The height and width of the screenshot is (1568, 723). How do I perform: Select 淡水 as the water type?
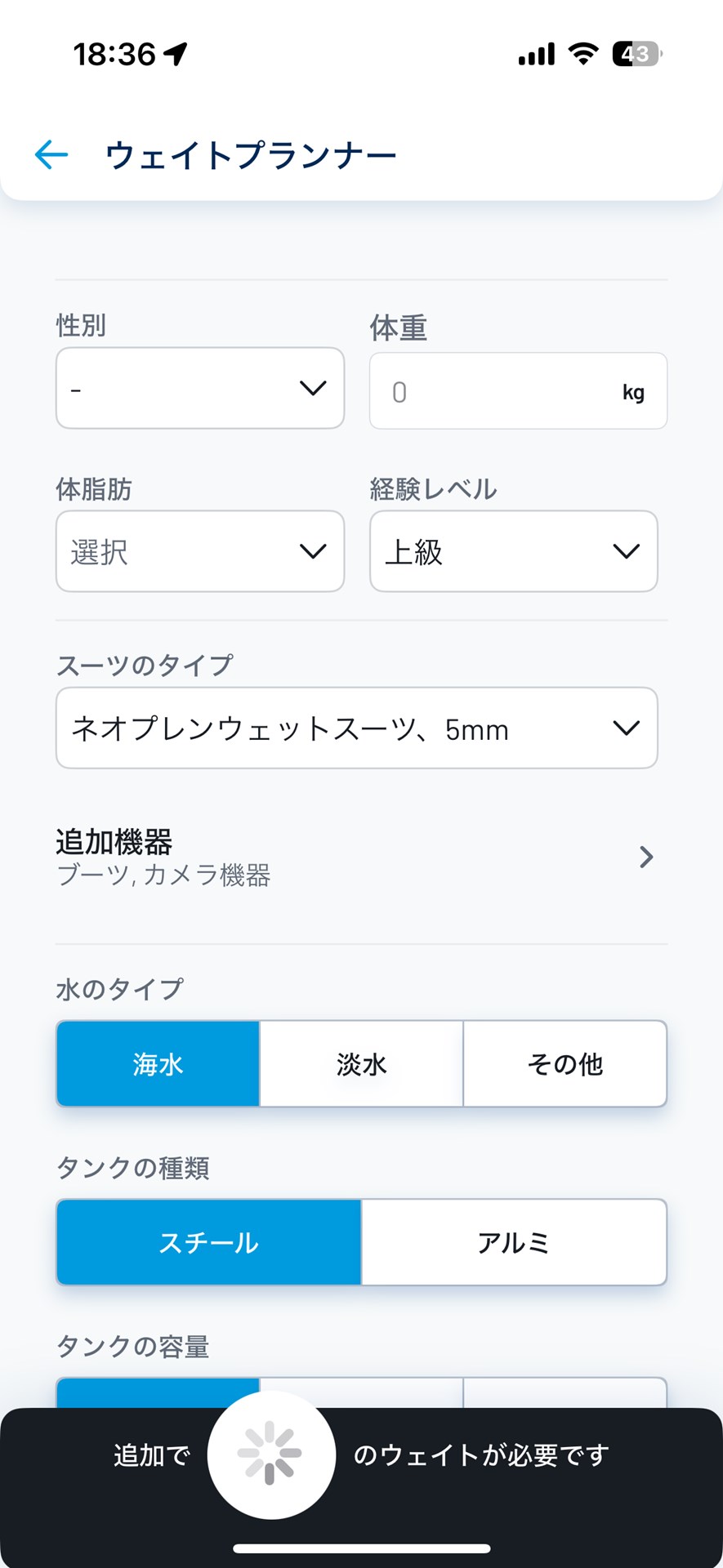[x=360, y=1063]
